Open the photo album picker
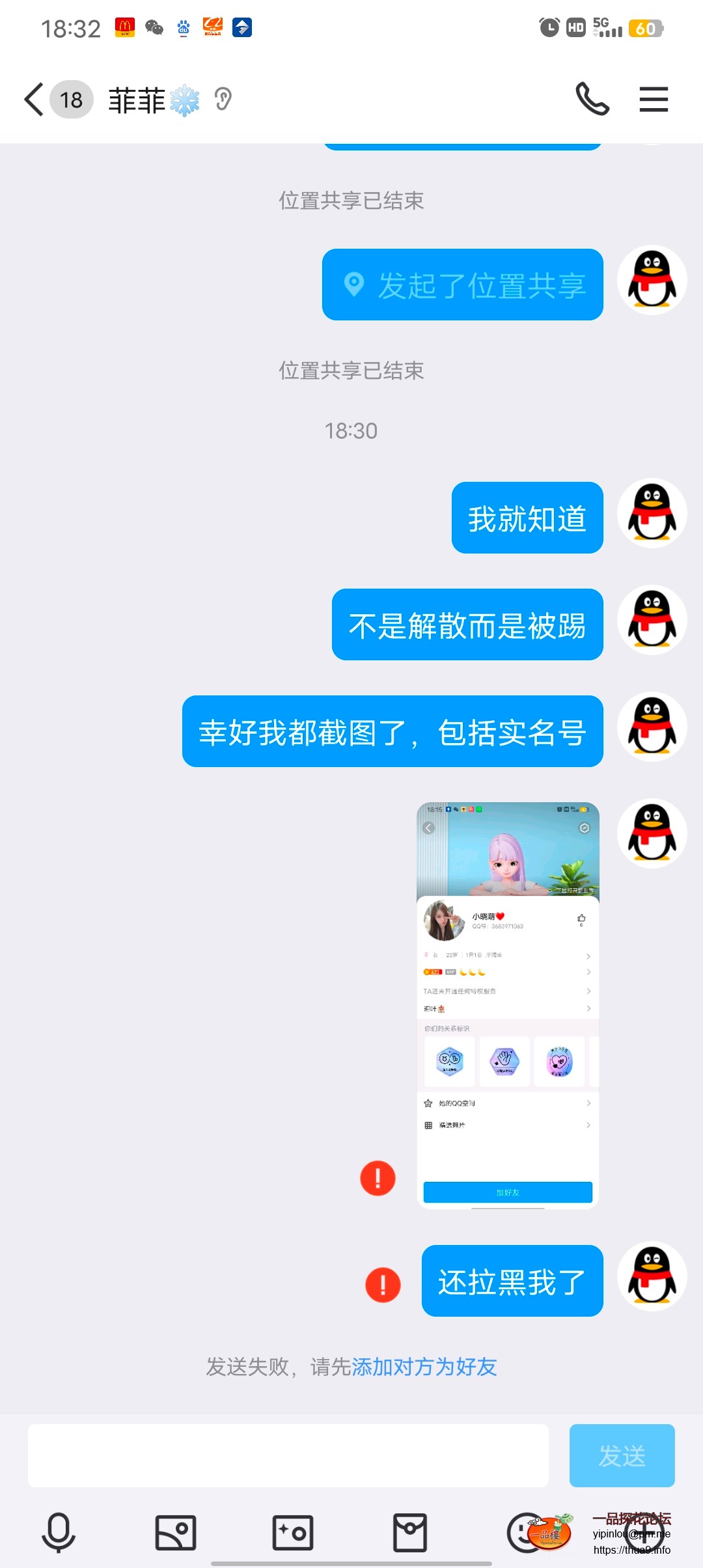 pos(176,1532)
